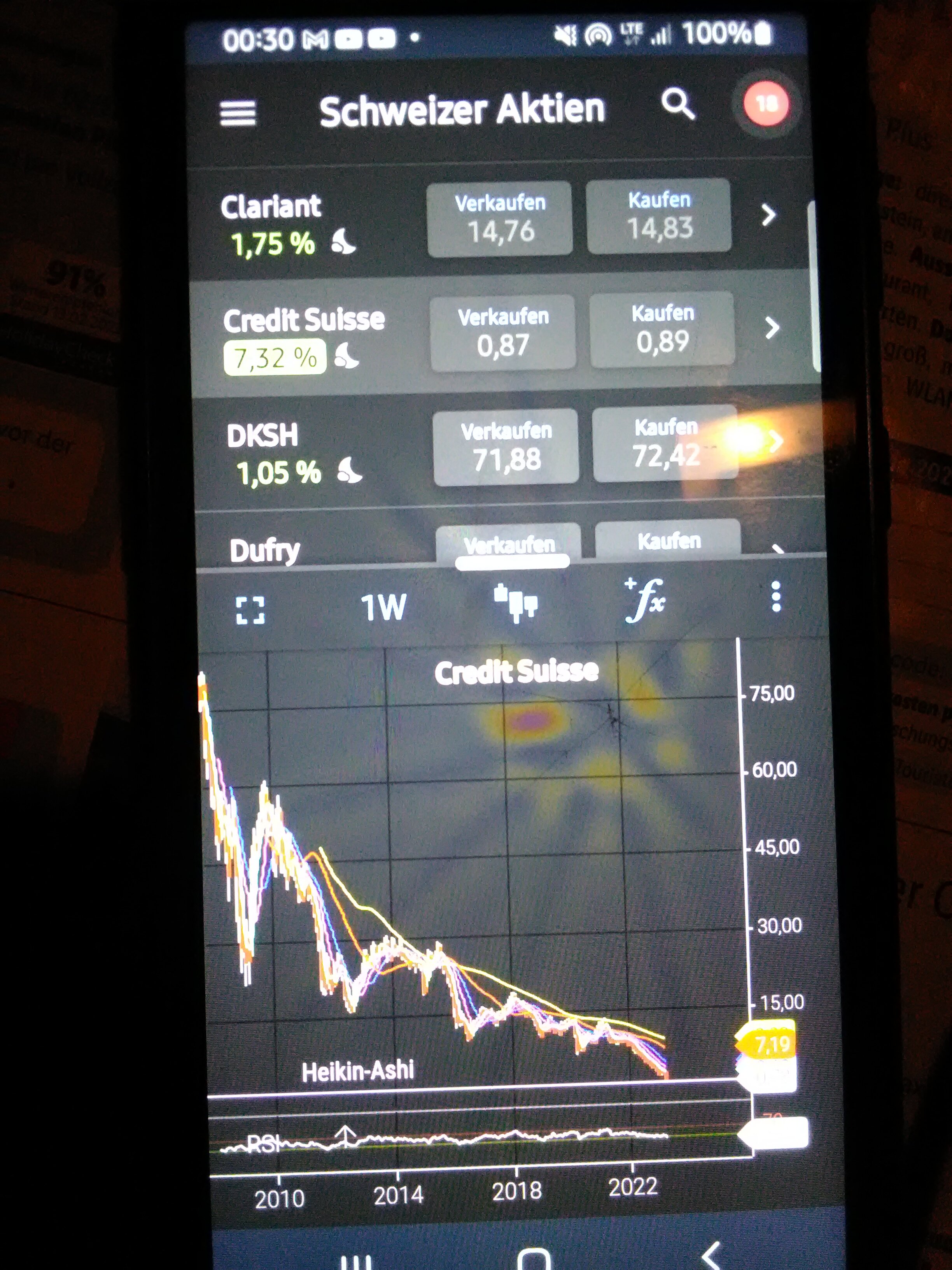
Task: Add an indicator with the fx icon
Action: [645, 600]
